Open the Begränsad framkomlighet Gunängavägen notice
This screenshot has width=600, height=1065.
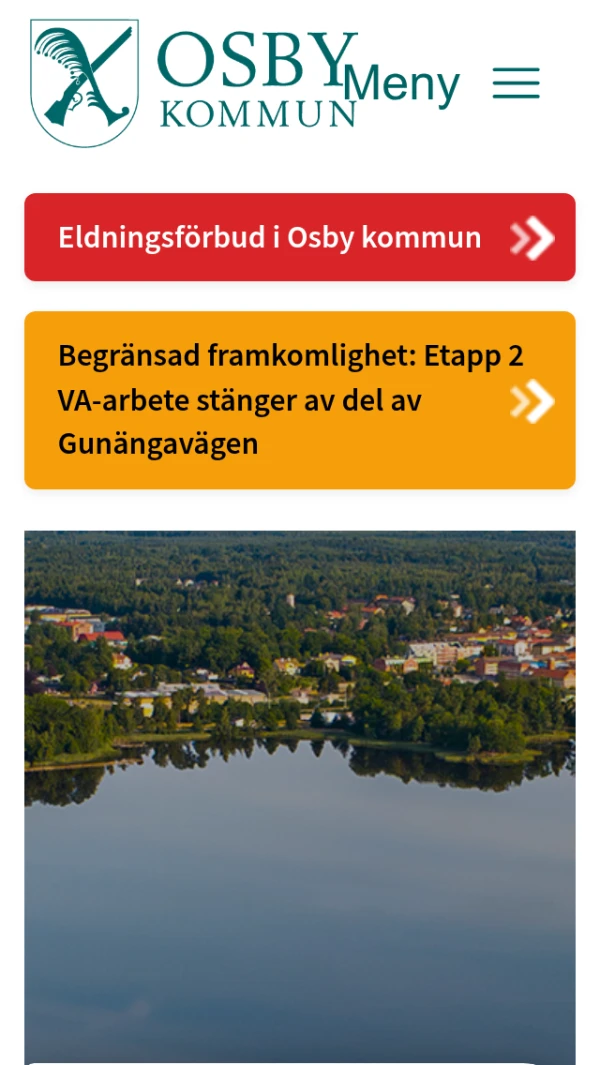300,400
